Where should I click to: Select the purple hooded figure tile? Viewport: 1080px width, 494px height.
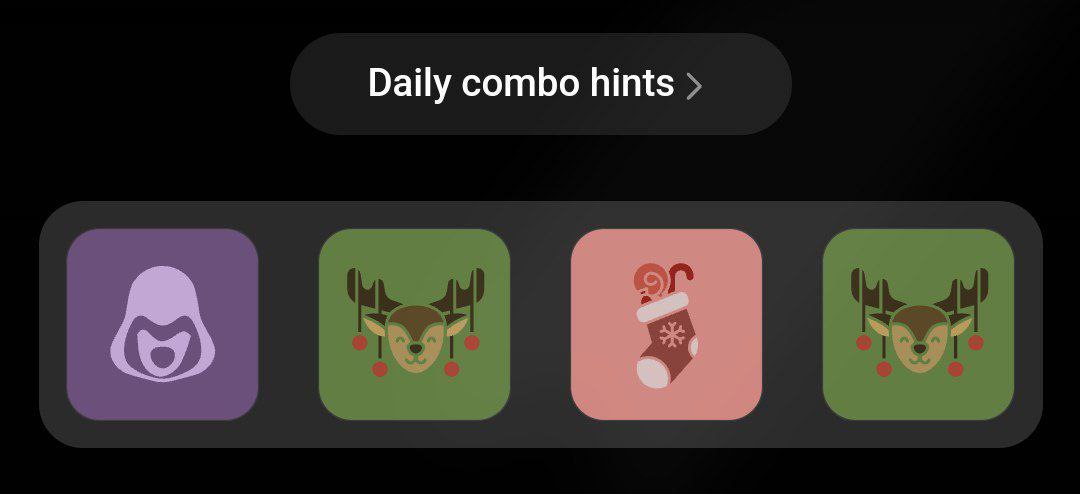point(162,324)
